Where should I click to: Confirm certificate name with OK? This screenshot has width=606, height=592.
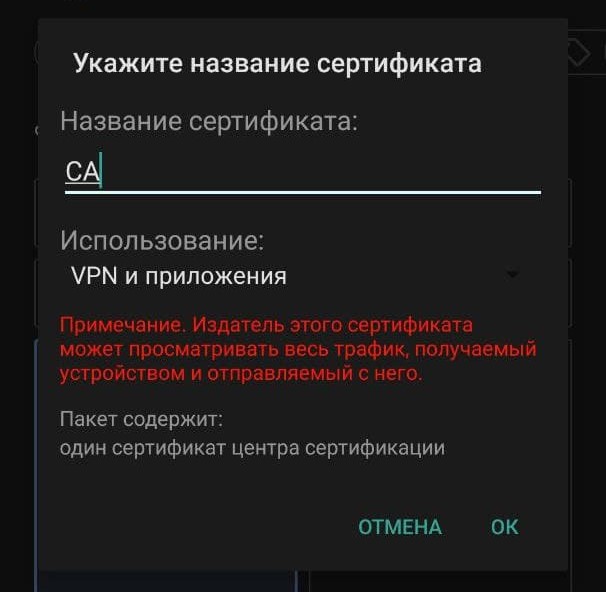click(504, 526)
